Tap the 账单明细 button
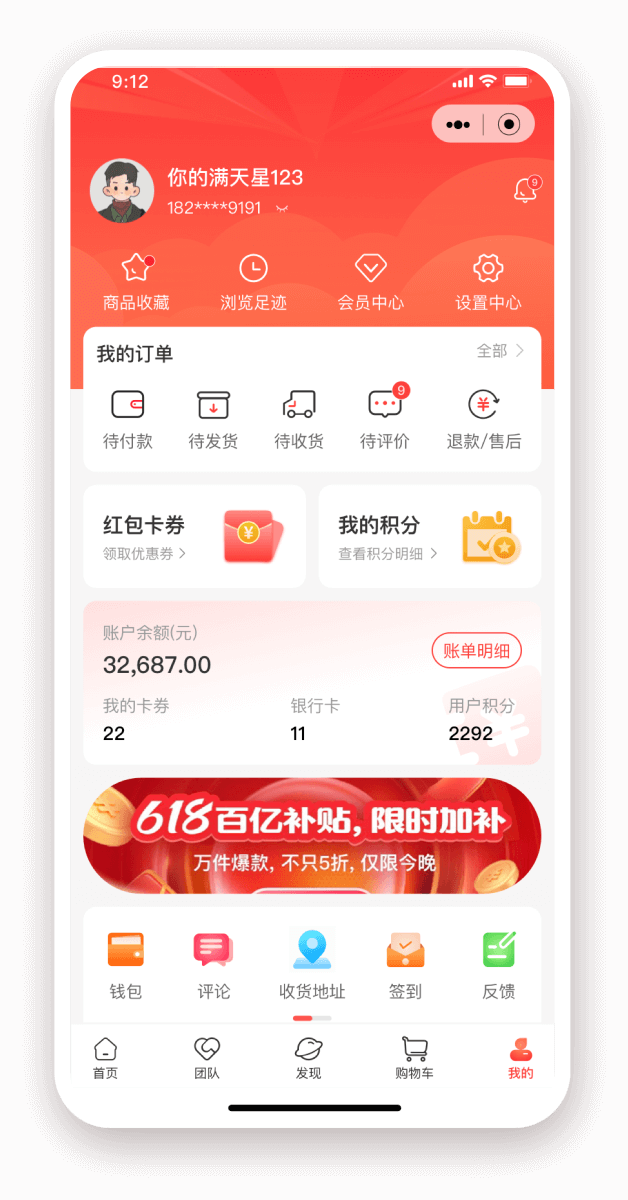The width and height of the screenshot is (628, 1200). [476, 651]
